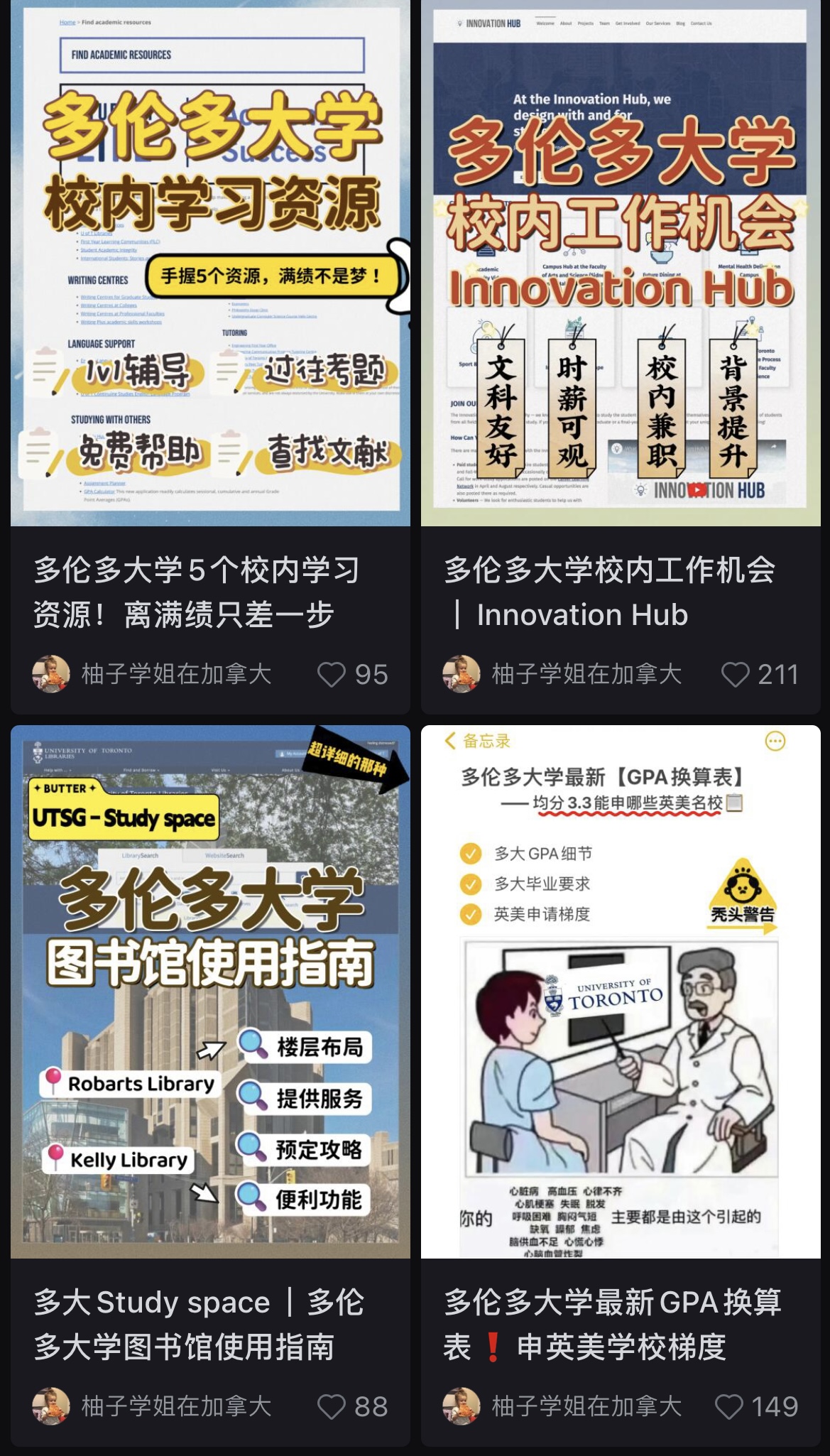Open the Innovation Hub job post cover

point(621,263)
